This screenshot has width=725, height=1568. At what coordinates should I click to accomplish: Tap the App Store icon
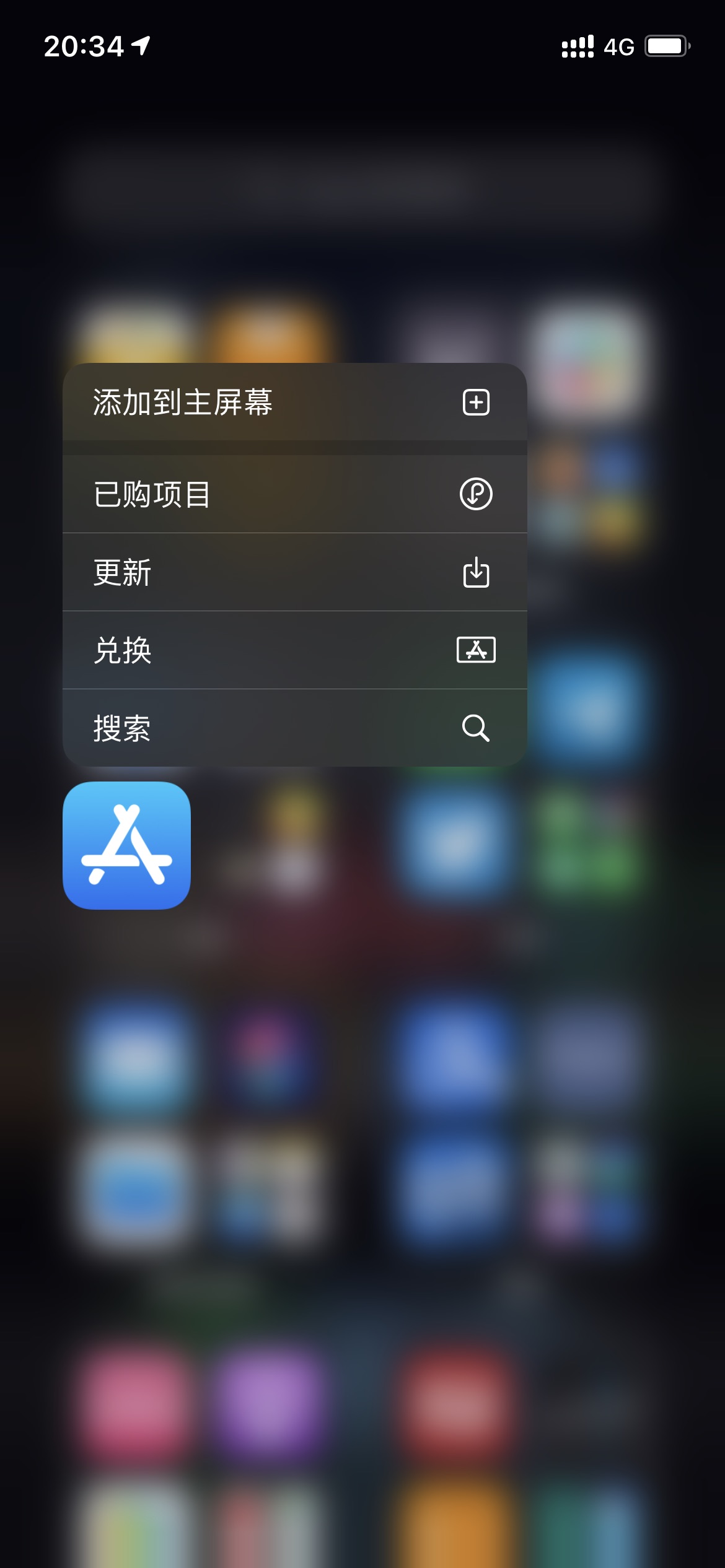126,845
